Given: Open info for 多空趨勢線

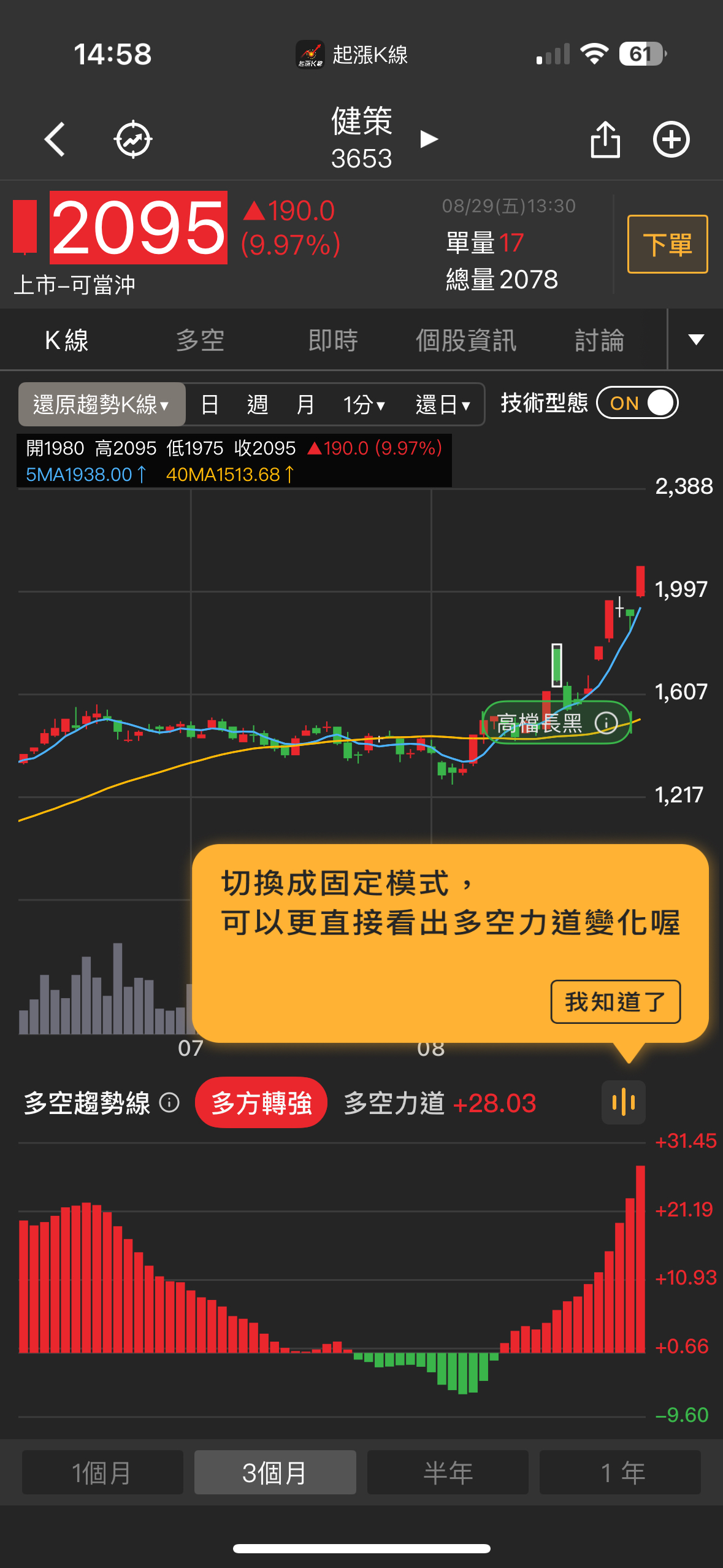Looking at the screenshot, I should point(169,1103).
